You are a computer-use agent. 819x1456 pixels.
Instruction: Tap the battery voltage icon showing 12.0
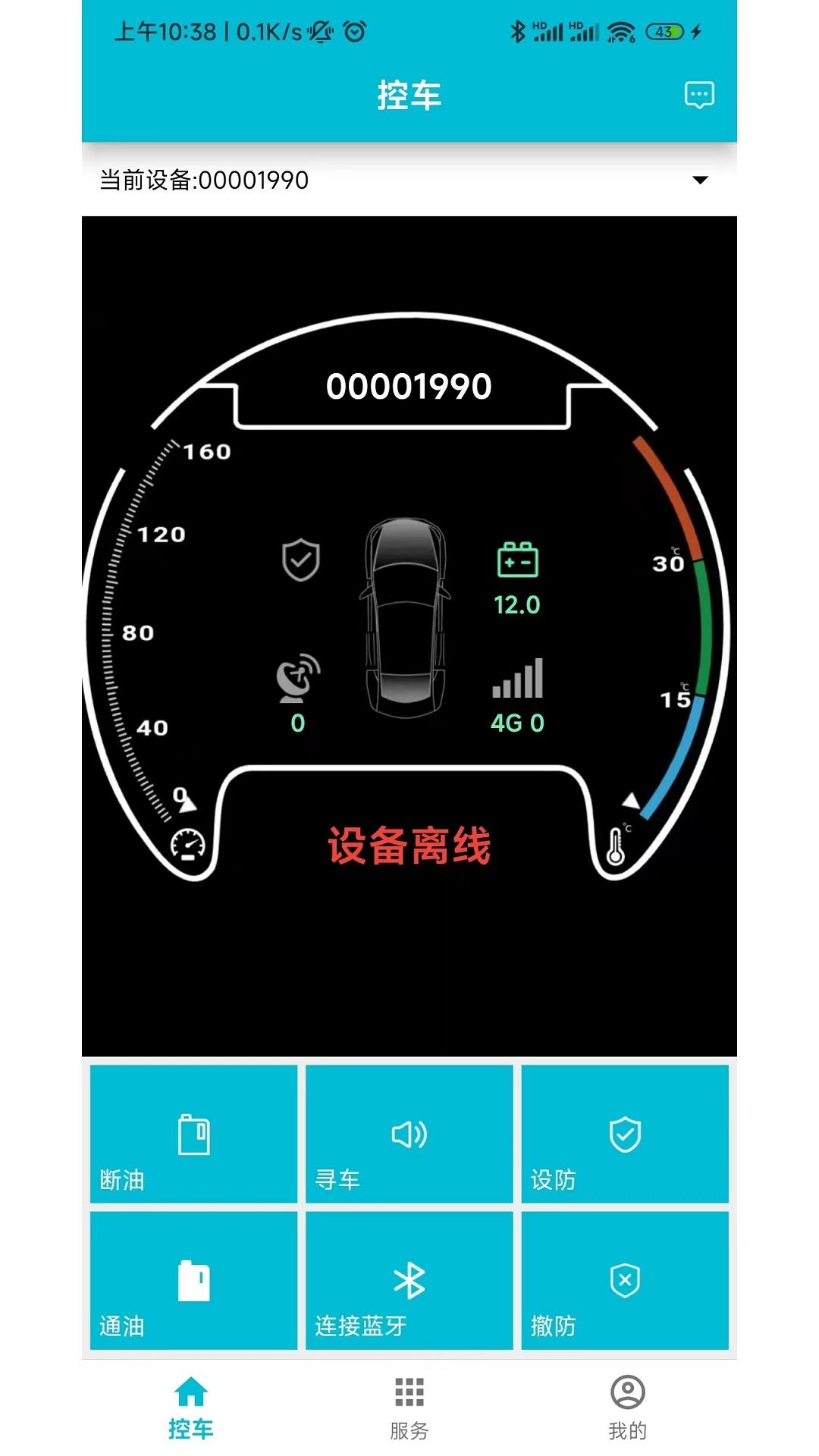pyautogui.click(x=518, y=560)
